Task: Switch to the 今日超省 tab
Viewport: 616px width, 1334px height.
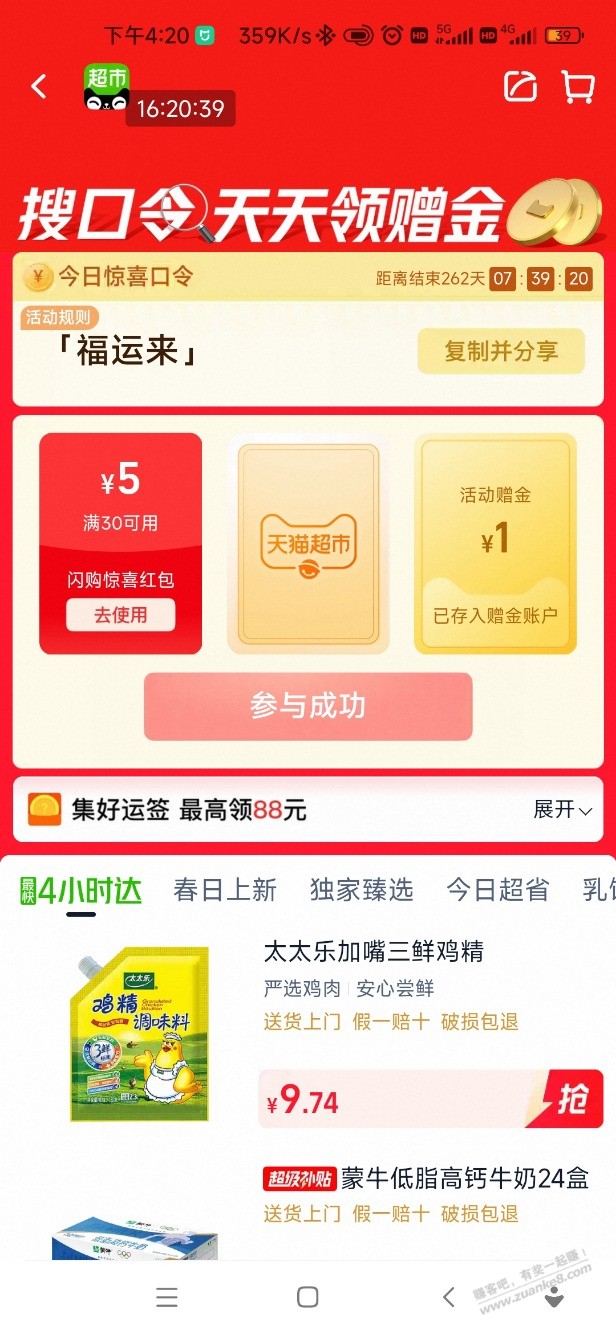Action: (497, 890)
